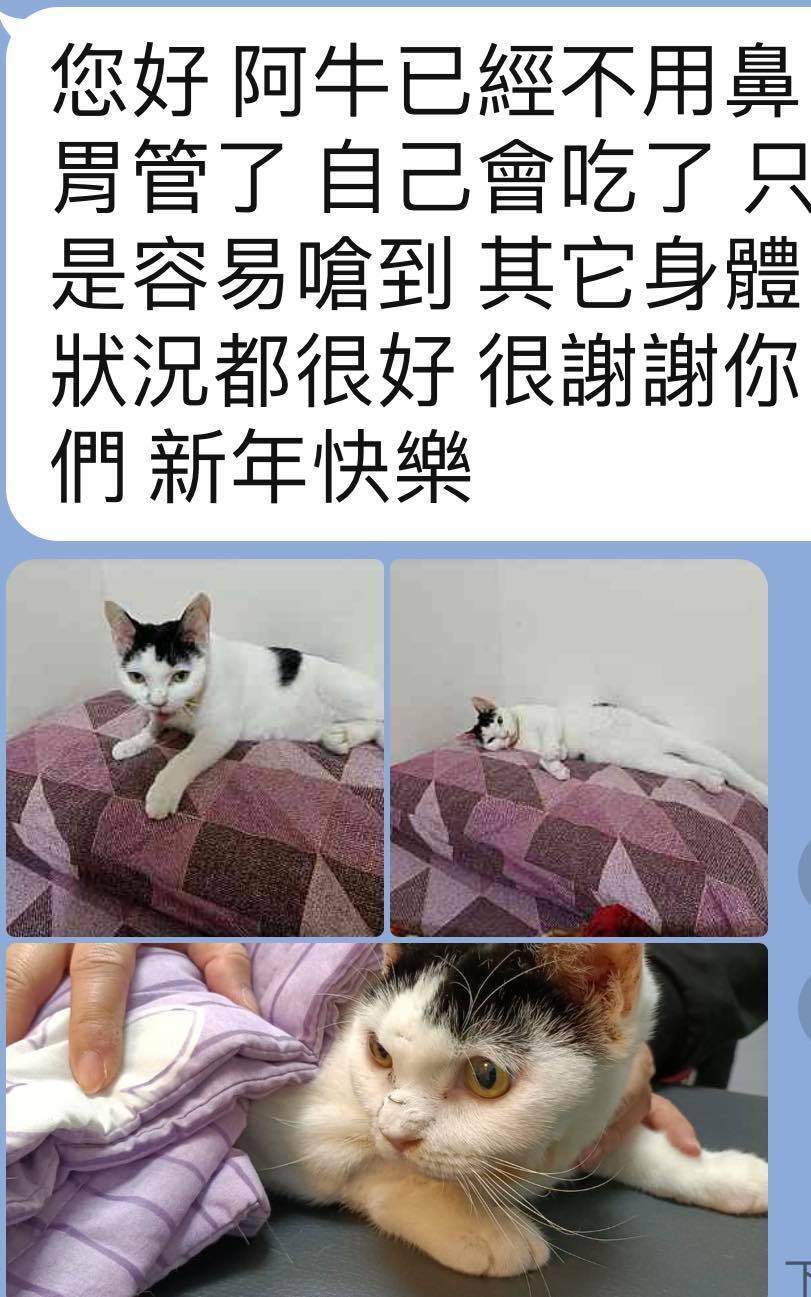The image size is (811, 1297).
Task: Open the photo of the cat looking up on the cushion
Action: click(x=195, y=747)
